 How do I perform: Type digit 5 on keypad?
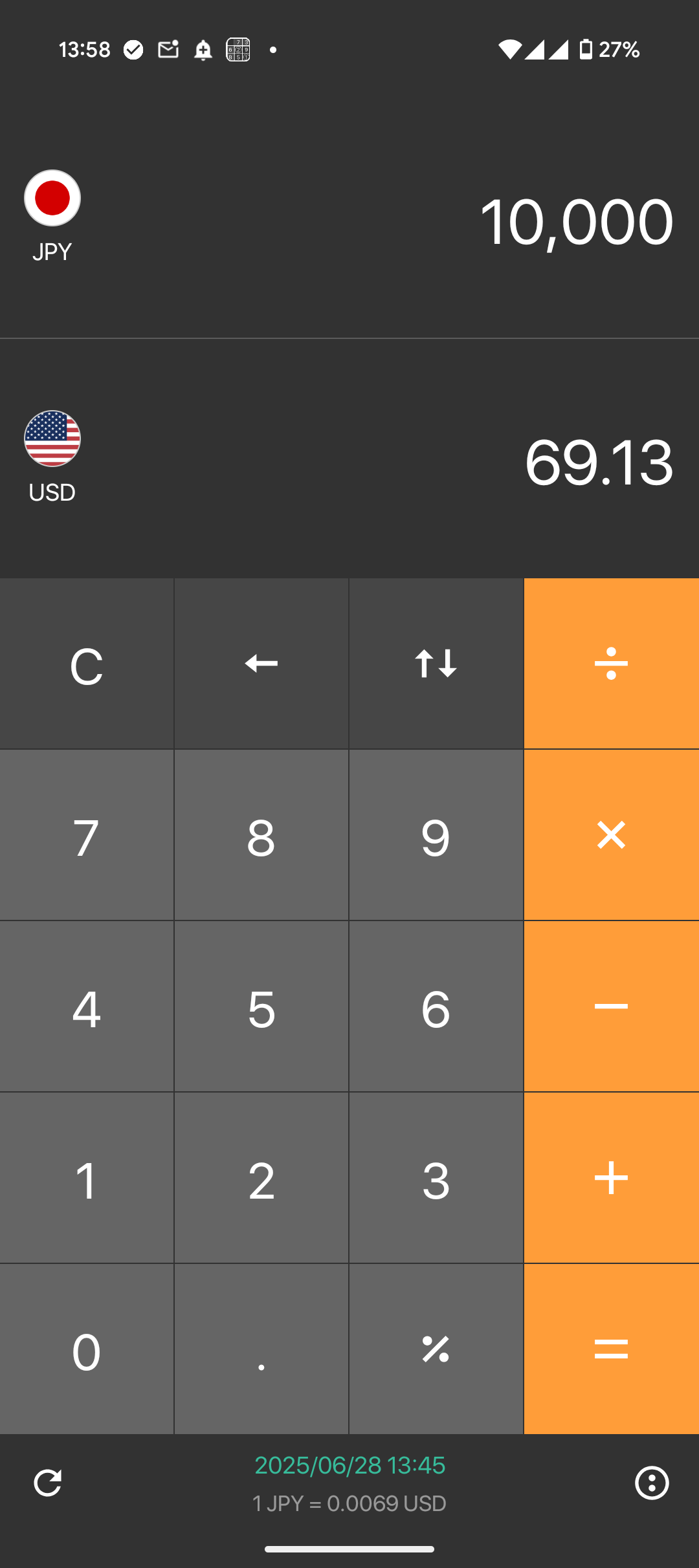click(x=261, y=1007)
